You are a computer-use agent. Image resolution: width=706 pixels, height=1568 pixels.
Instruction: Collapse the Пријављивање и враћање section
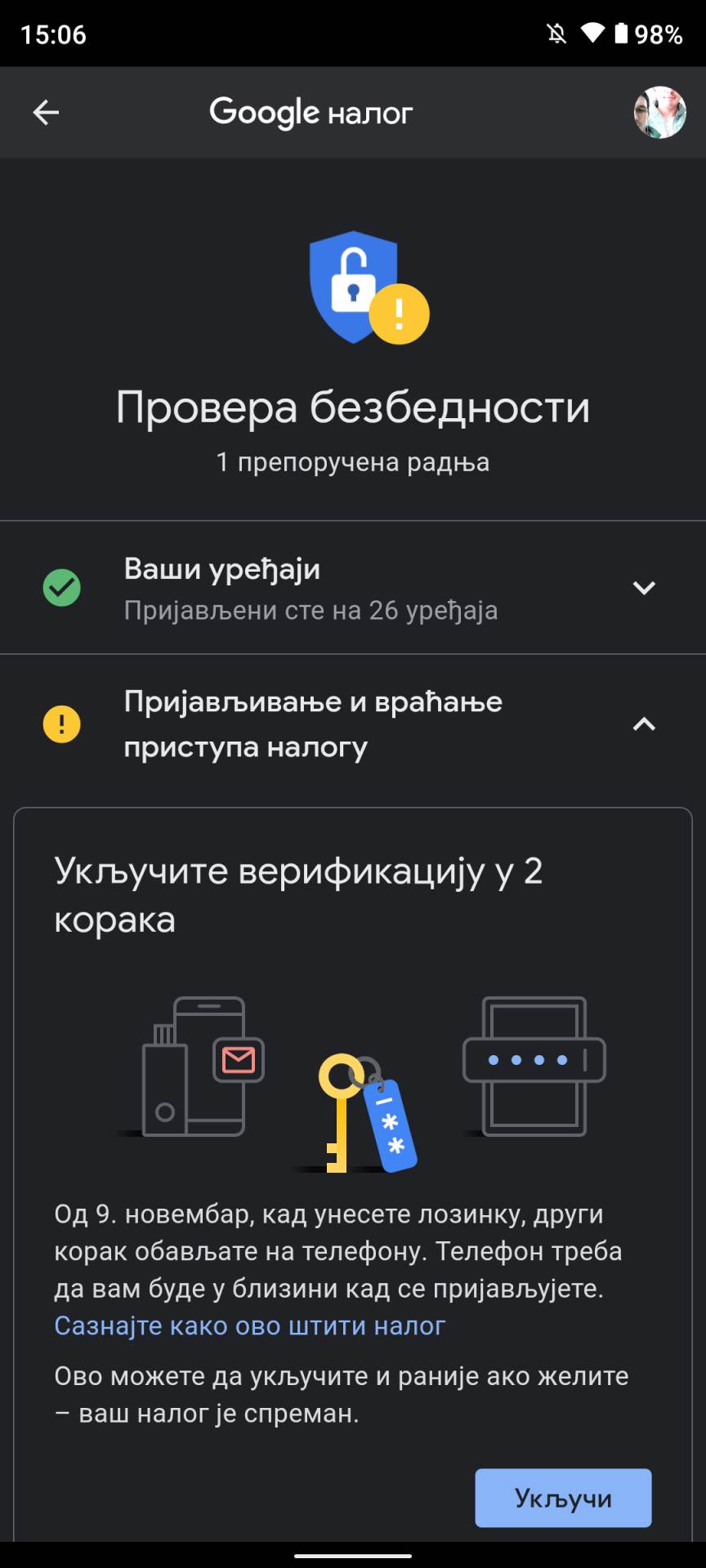(645, 724)
